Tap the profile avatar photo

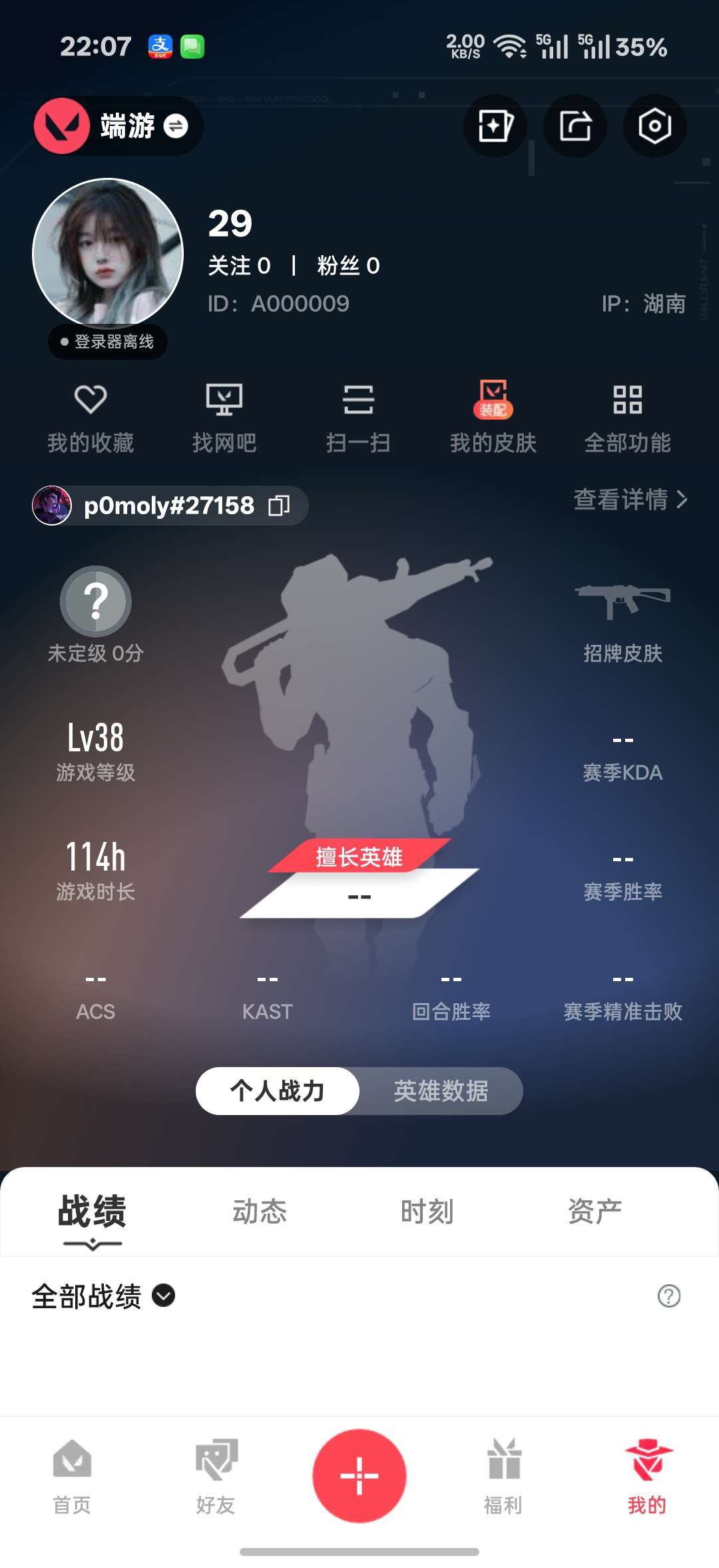tap(108, 253)
